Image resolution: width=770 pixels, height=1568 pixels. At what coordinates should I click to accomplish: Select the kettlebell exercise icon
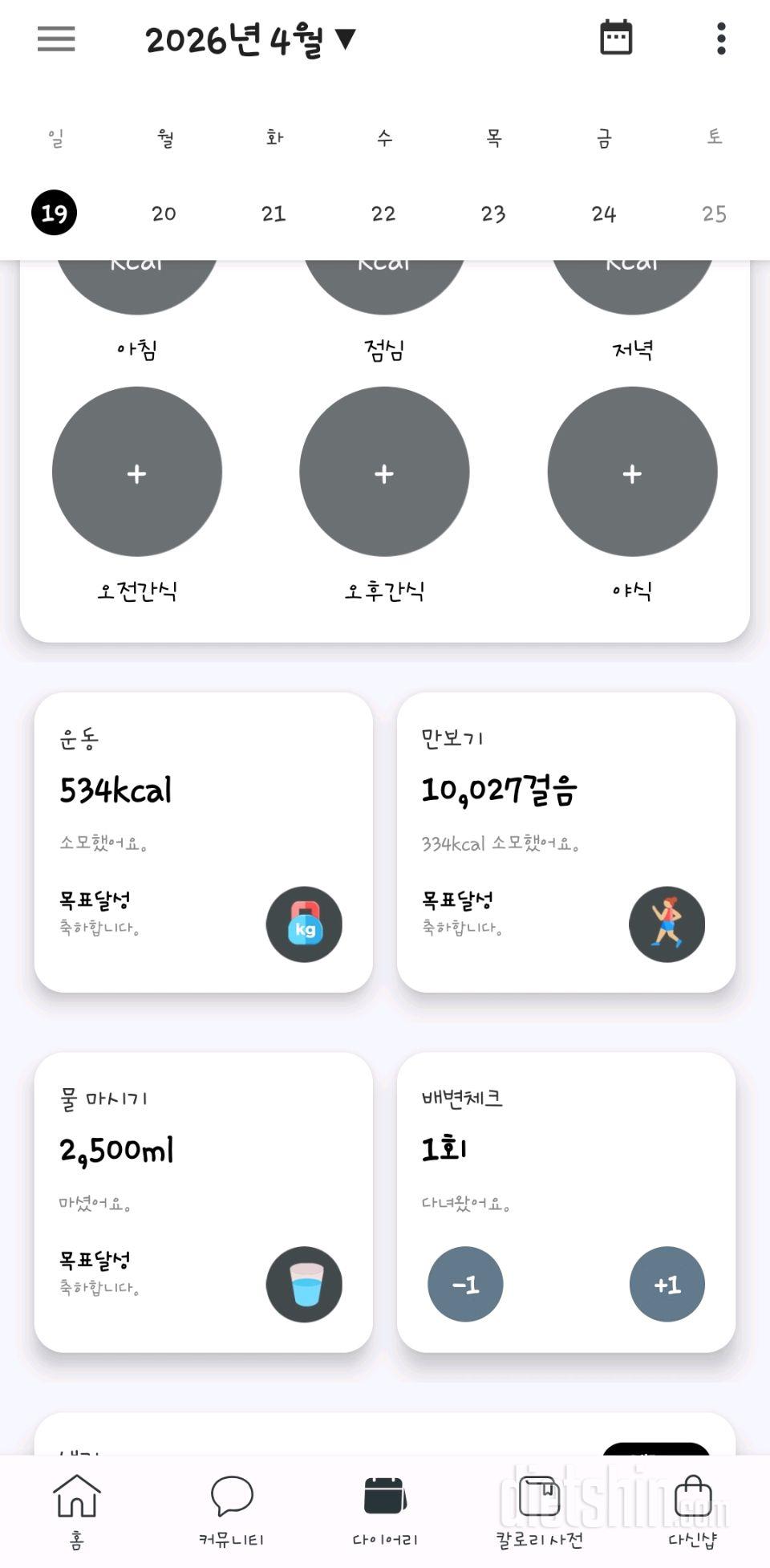[304, 924]
